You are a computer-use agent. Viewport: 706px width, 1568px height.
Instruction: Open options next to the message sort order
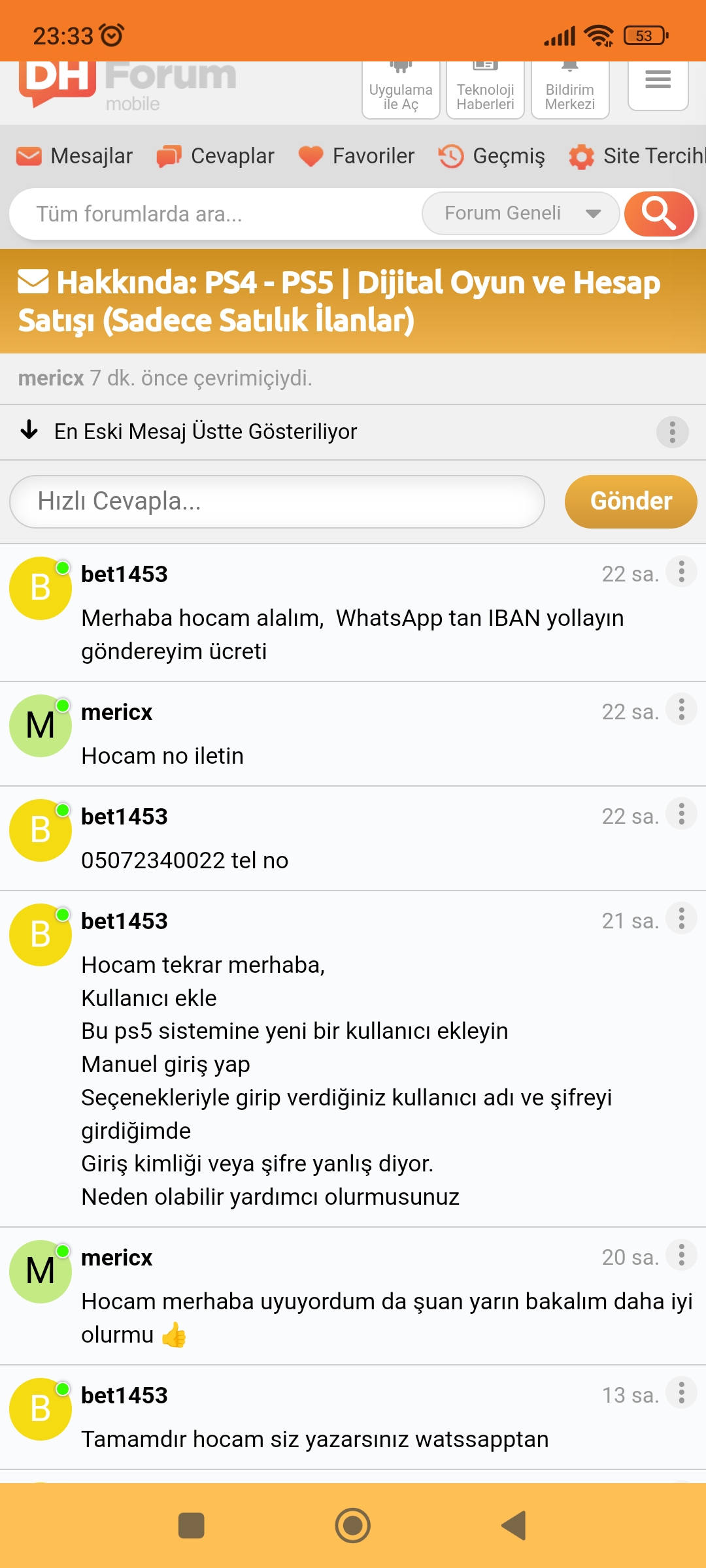(x=672, y=432)
